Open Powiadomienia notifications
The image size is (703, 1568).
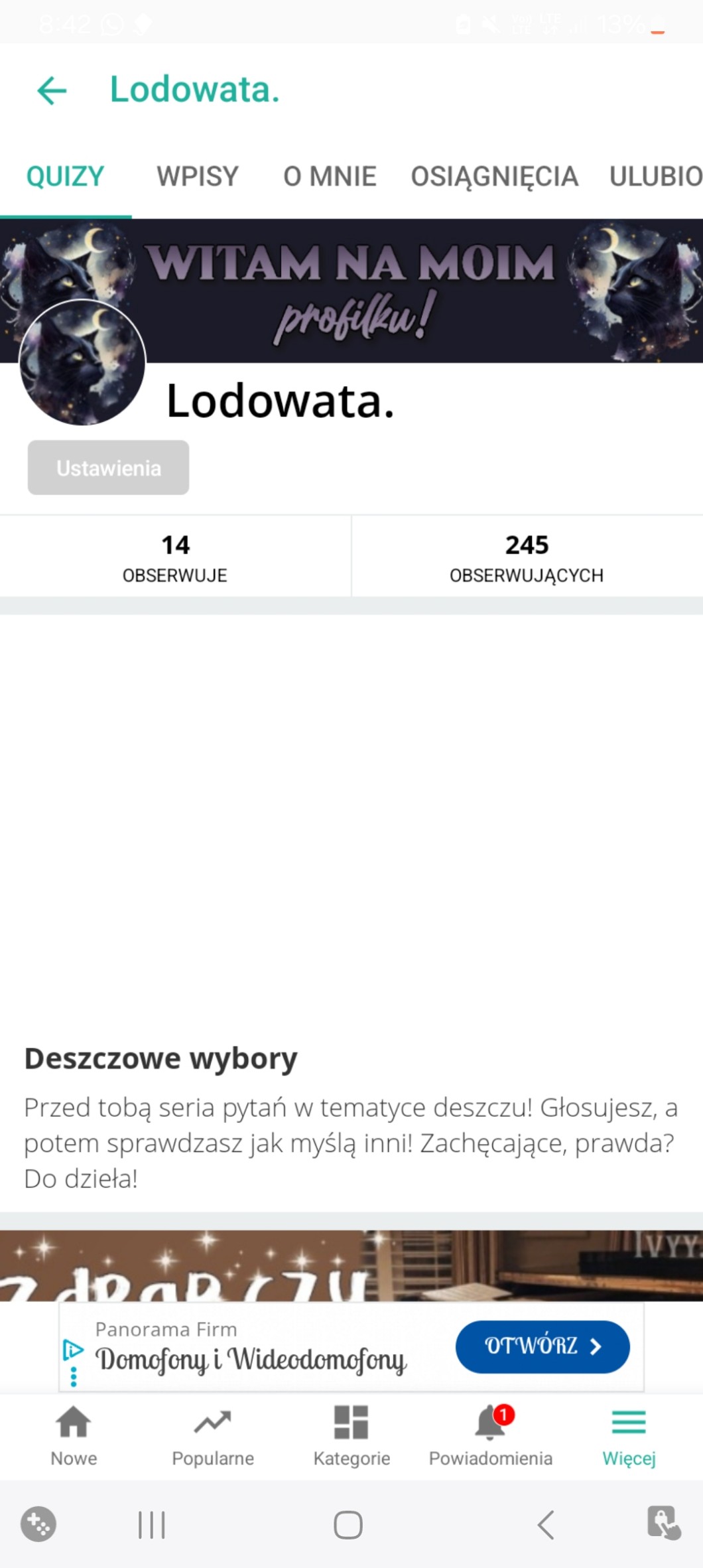pyautogui.click(x=490, y=1436)
